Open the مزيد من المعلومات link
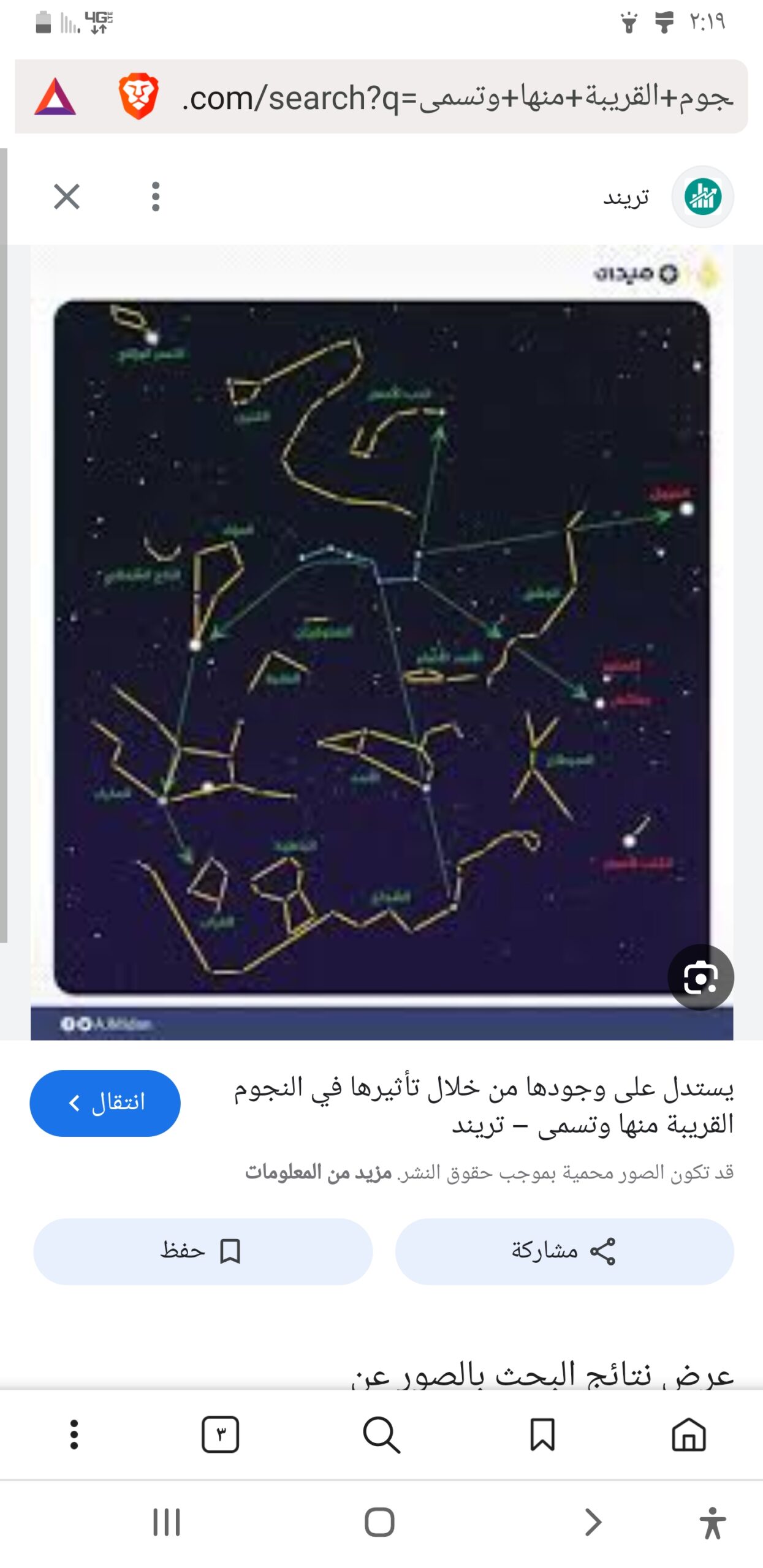Screen dimensions: 763x1568 pyautogui.click(x=318, y=1172)
